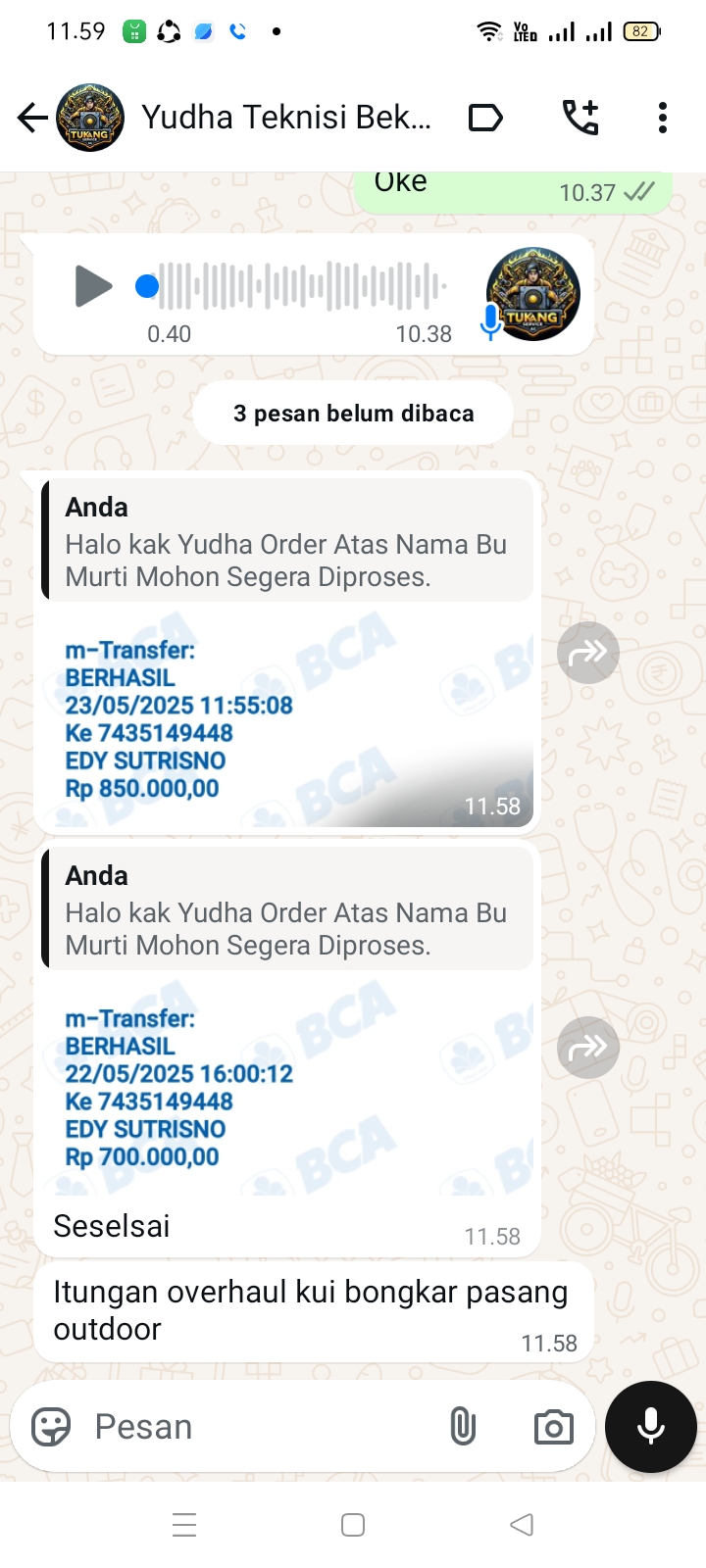The height and width of the screenshot is (1568, 706).
Task: Open the 700.000 BCA transfer image
Action: tap(286, 1088)
